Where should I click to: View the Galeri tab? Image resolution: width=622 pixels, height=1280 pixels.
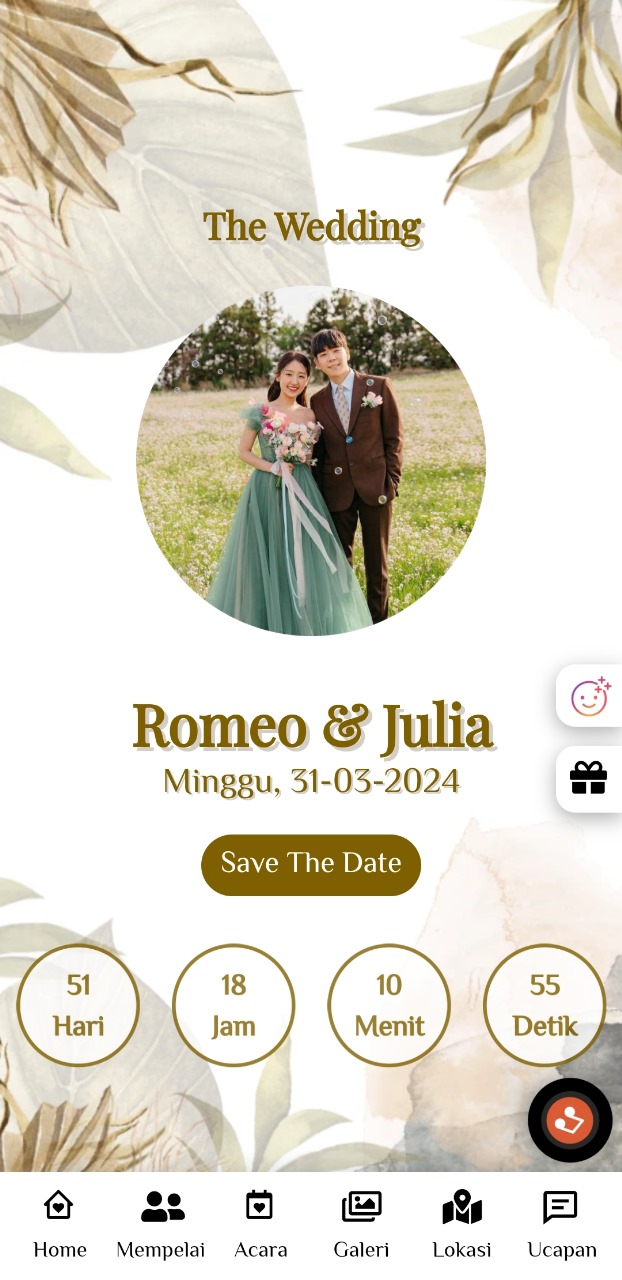[361, 1224]
